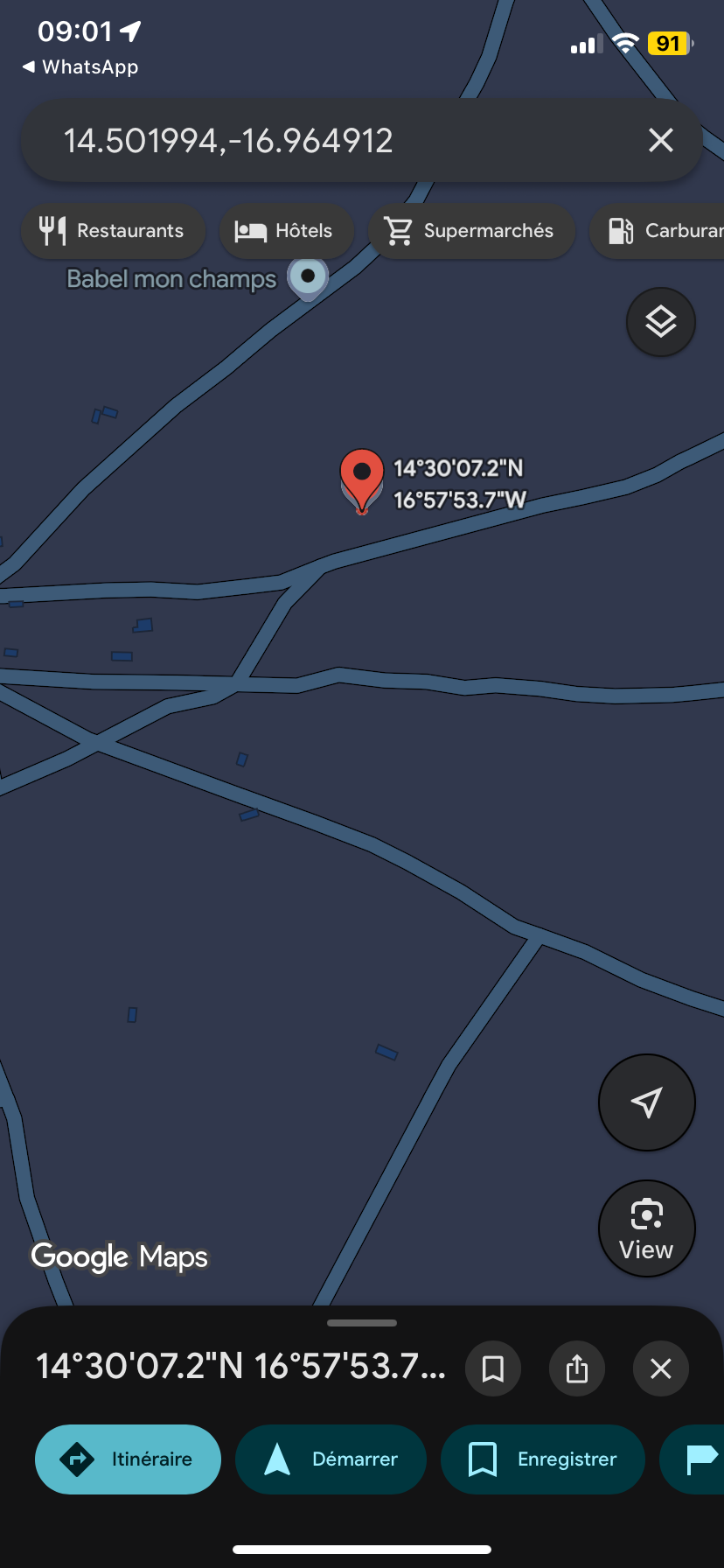This screenshot has height=1568, width=724.
Task: Start navigation with Démarrer
Action: coord(331,1459)
